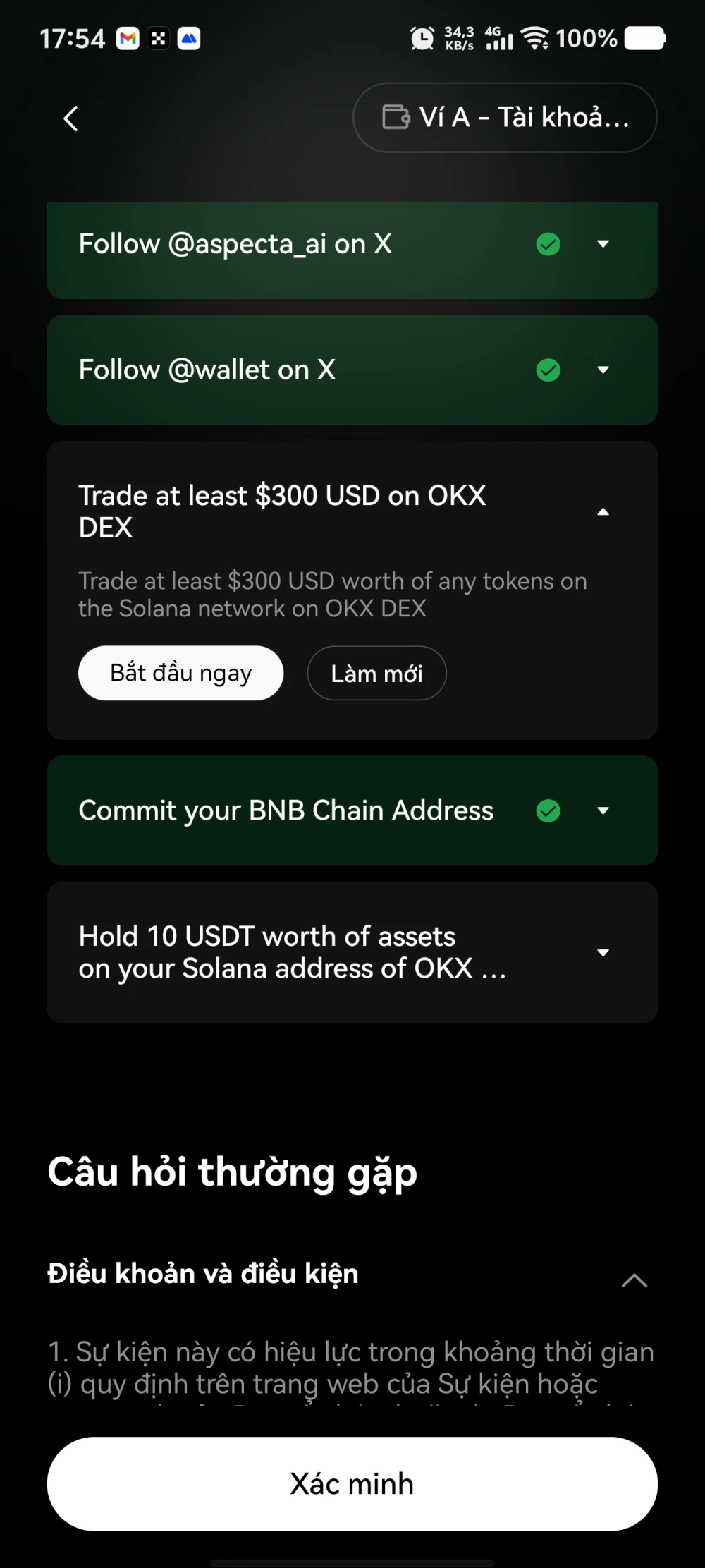Expand the Follow @aspecta_ai on X task

coord(603,244)
